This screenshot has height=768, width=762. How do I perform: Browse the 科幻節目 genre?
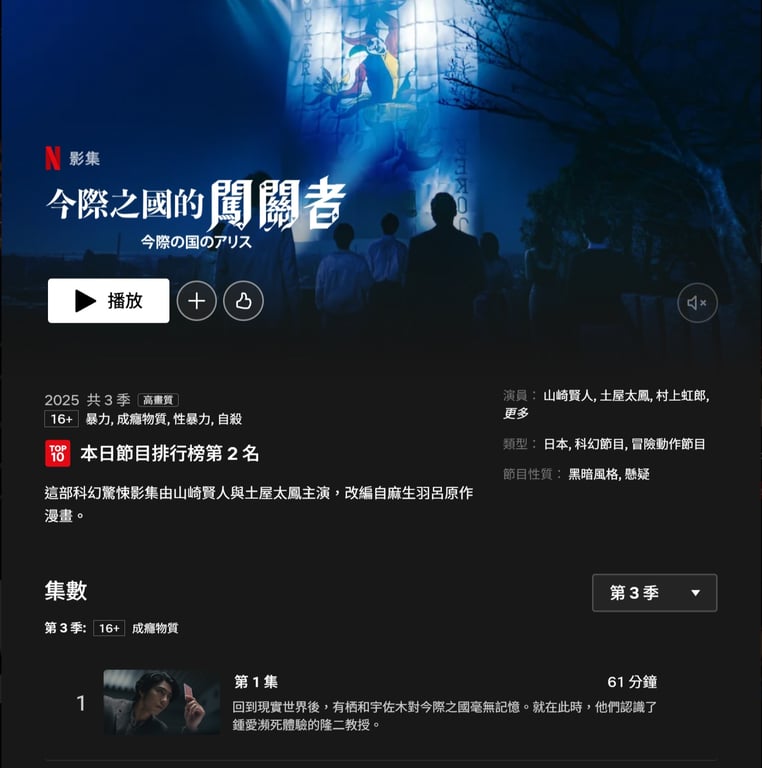(x=600, y=444)
